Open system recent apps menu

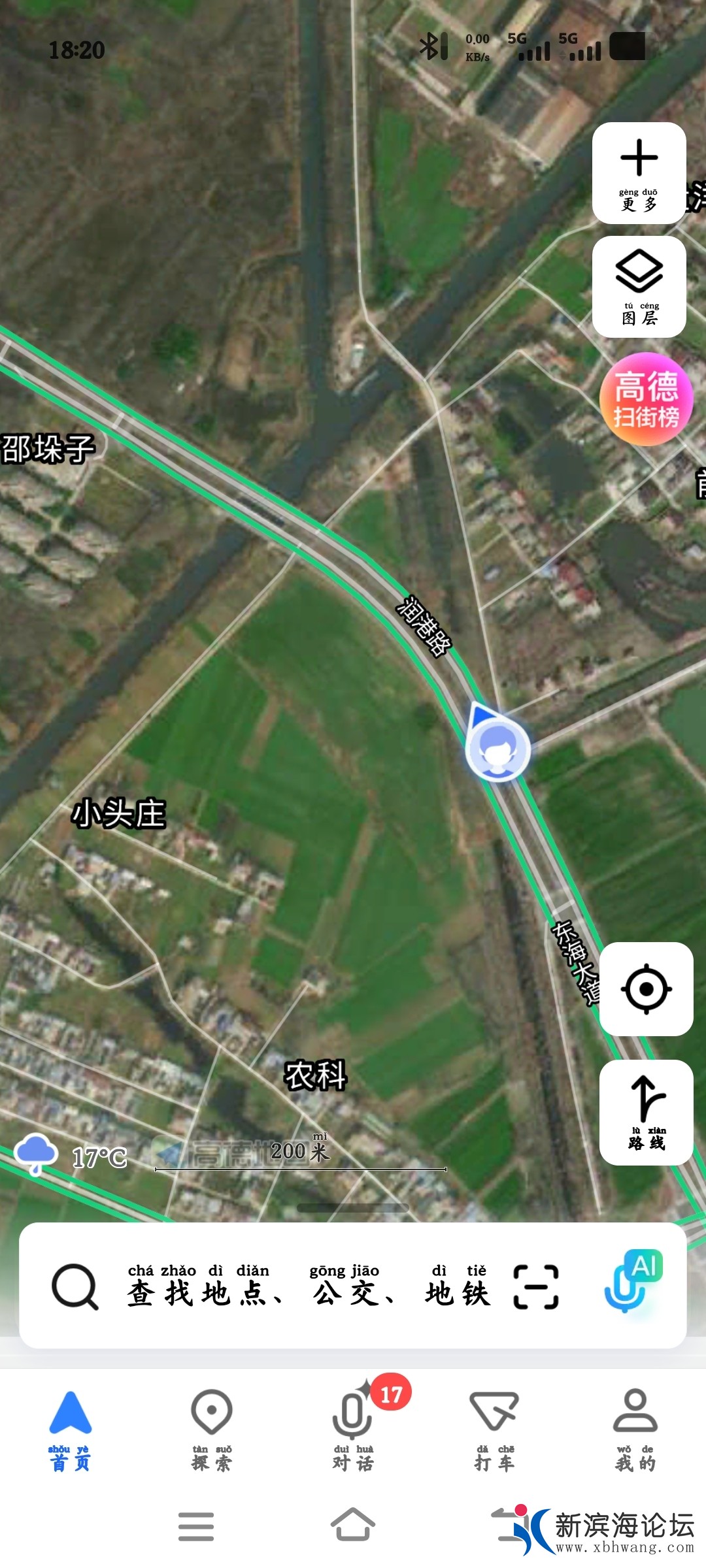pyautogui.click(x=196, y=1526)
